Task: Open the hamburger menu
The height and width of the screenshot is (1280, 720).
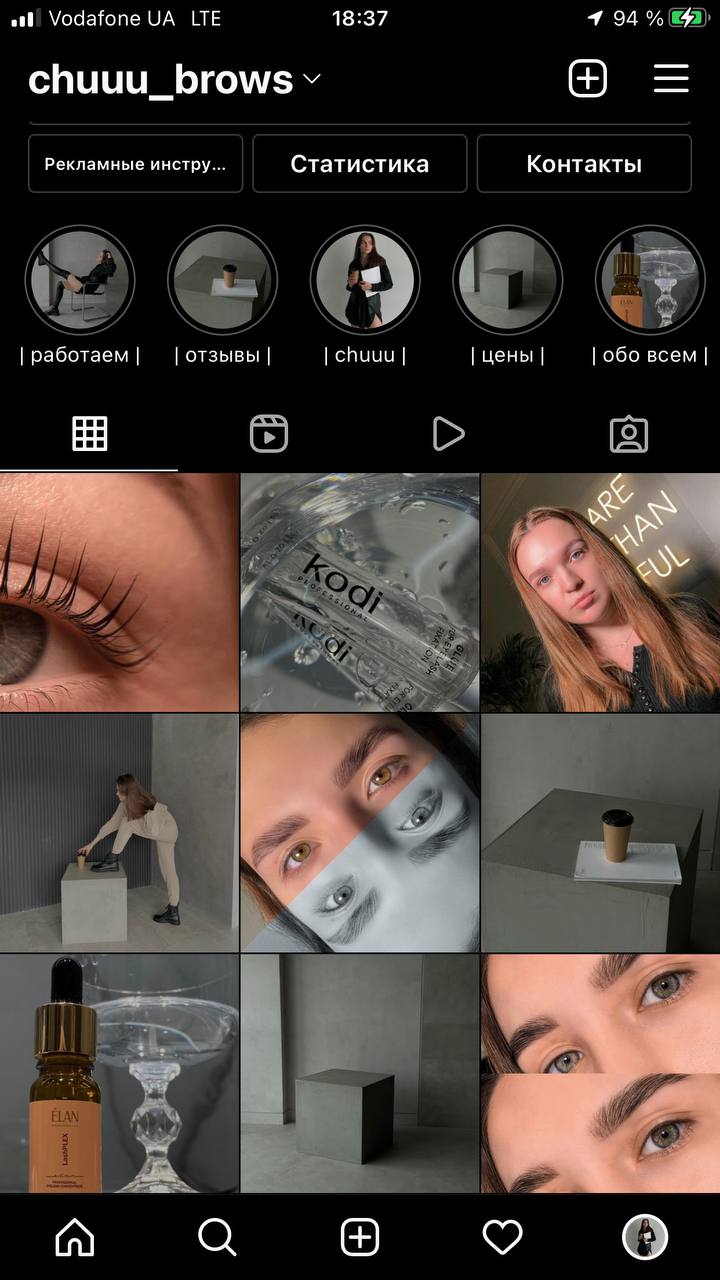Action: 671,78
